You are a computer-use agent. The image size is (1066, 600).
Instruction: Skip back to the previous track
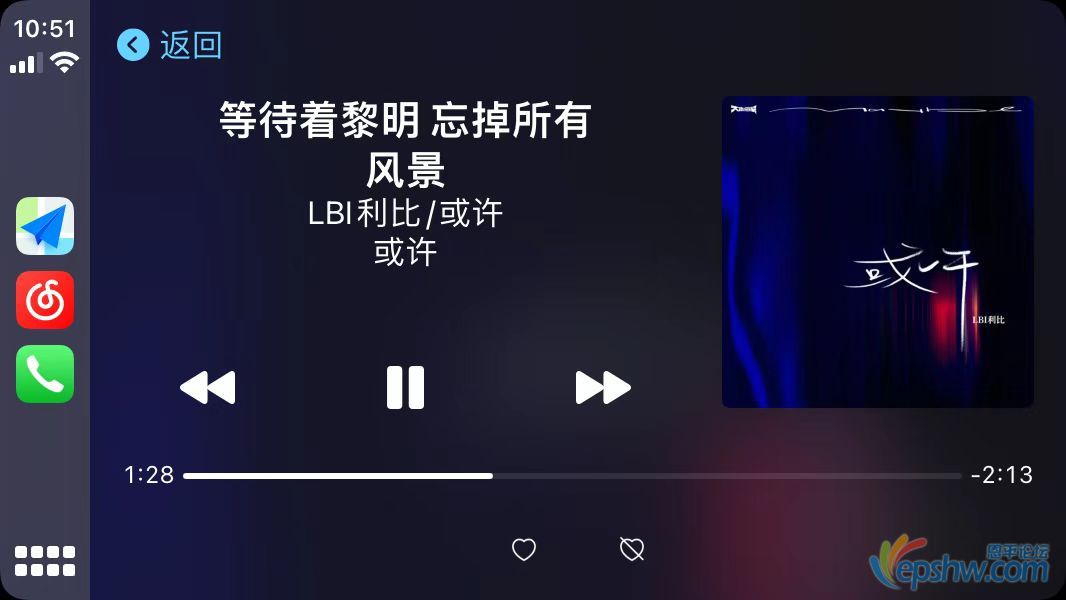[207, 388]
